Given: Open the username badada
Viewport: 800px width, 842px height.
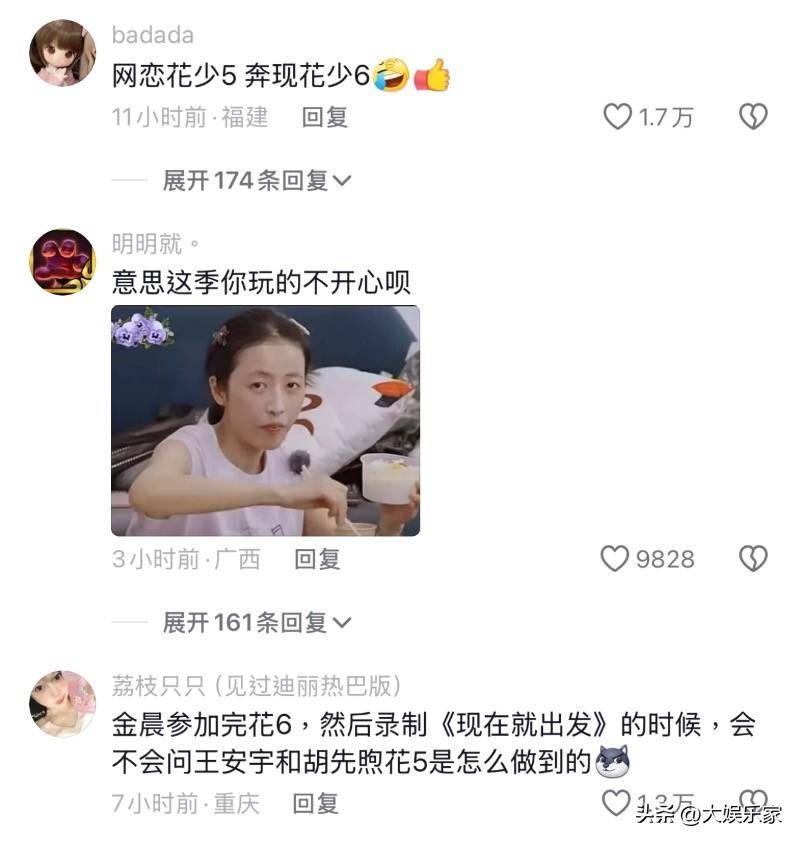Looking at the screenshot, I should [x=153, y=36].
